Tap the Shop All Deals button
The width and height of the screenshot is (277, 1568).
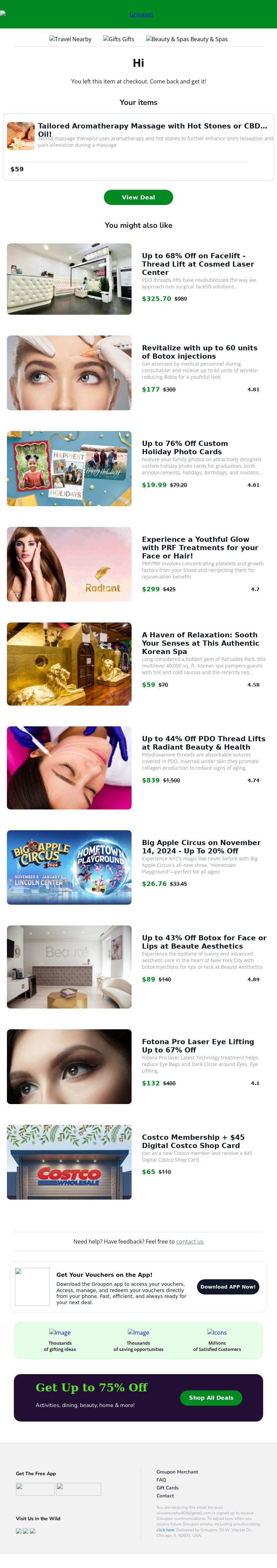pyautogui.click(x=211, y=1397)
